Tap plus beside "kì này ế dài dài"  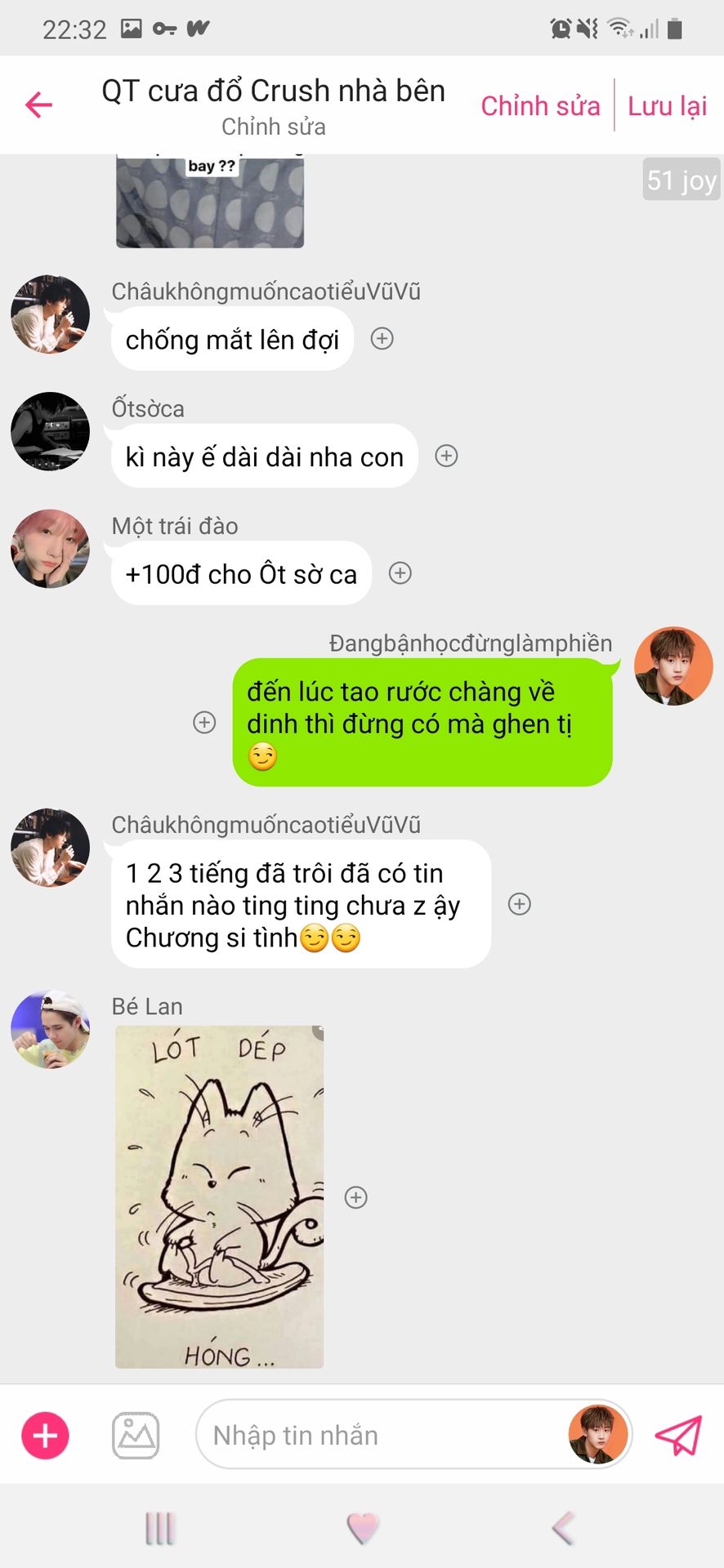pyautogui.click(x=446, y=456)
